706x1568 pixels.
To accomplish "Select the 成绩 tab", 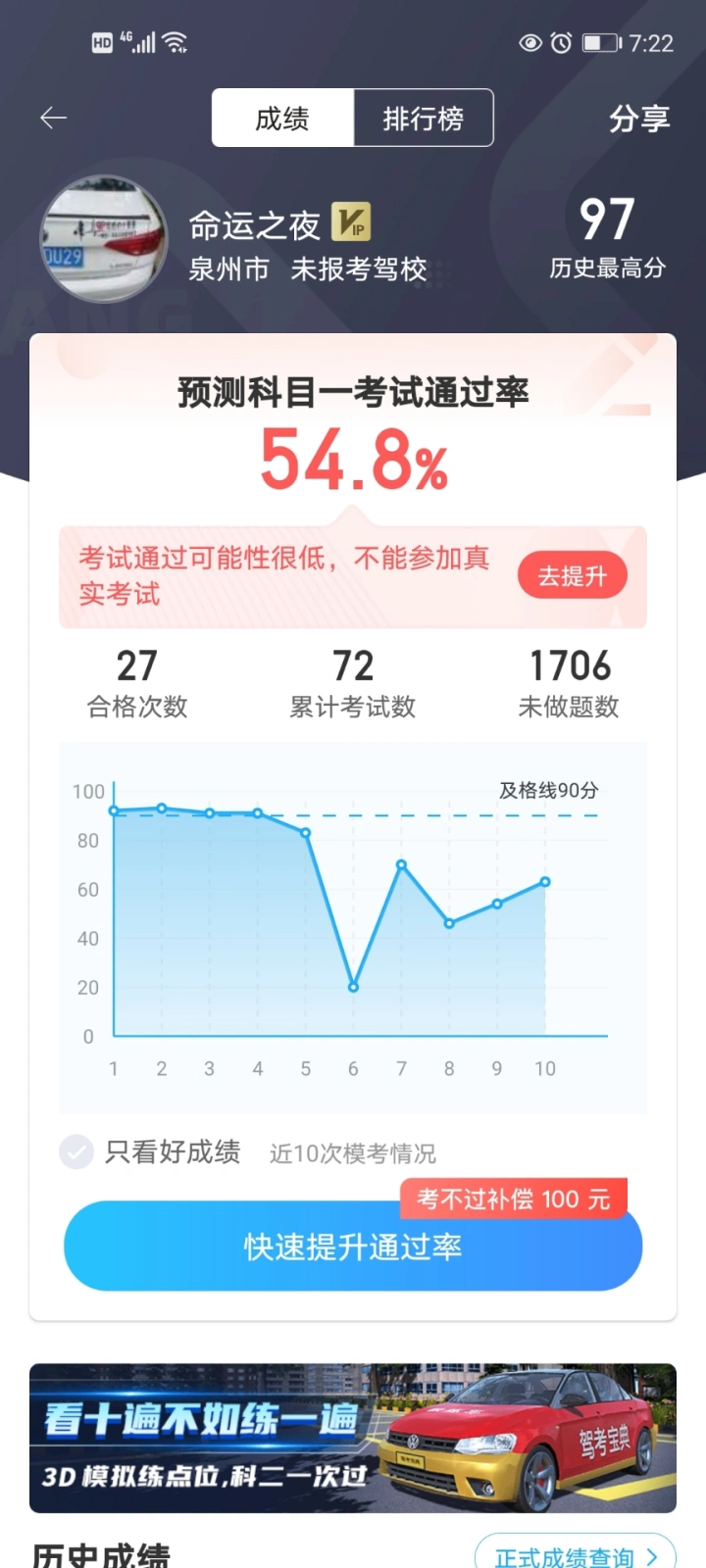I will tap(282, 119).
